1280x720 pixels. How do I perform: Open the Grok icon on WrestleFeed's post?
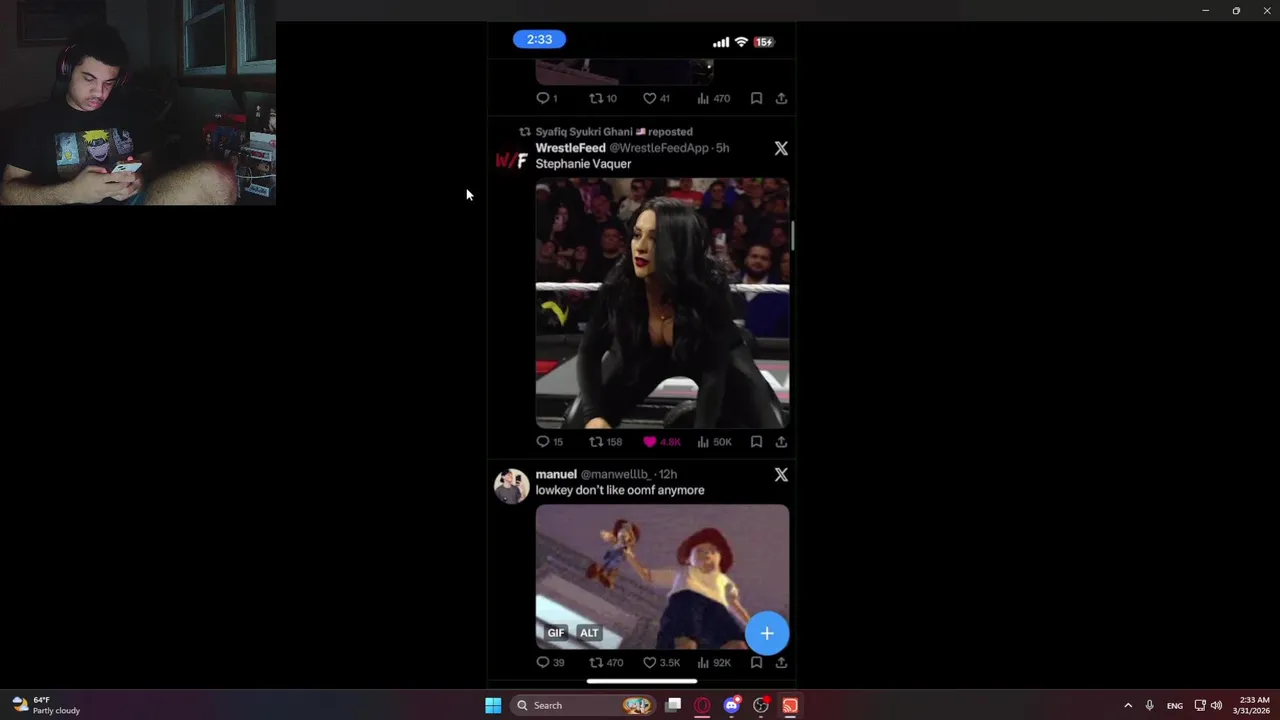tap(781, 149)
